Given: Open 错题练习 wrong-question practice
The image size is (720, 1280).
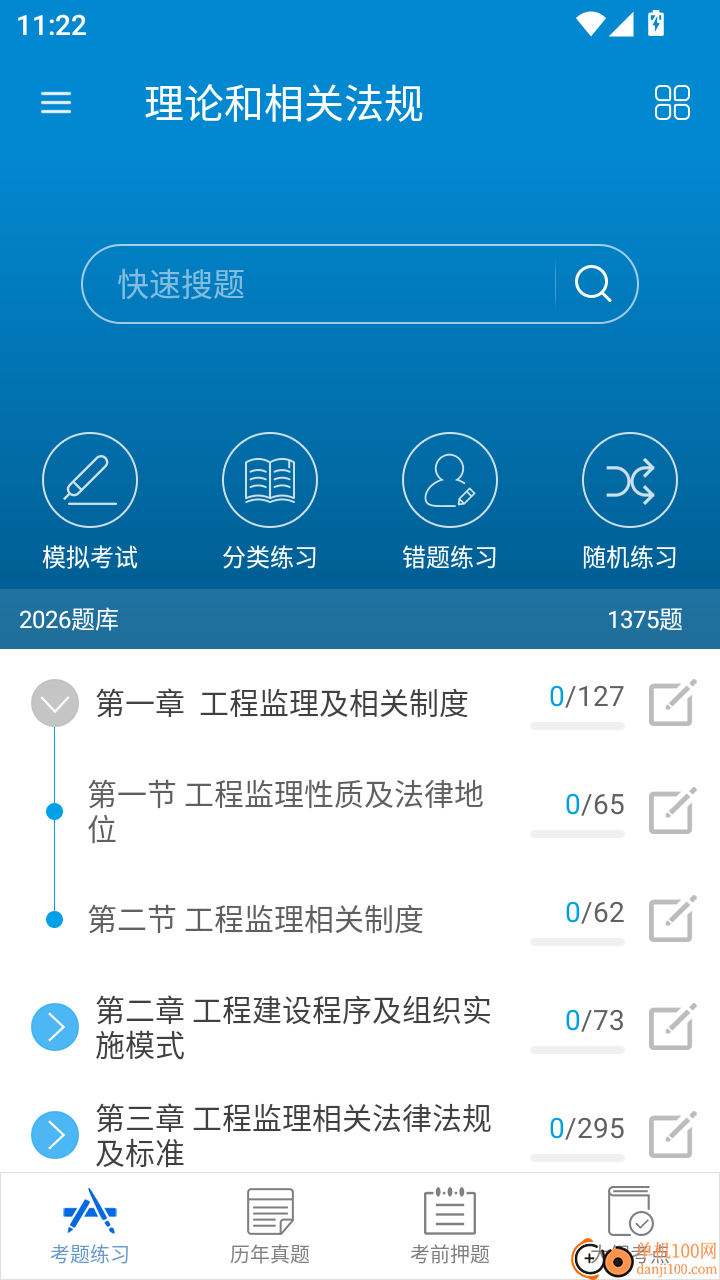Looking at the screenshot, I should [x=449, y=479].
